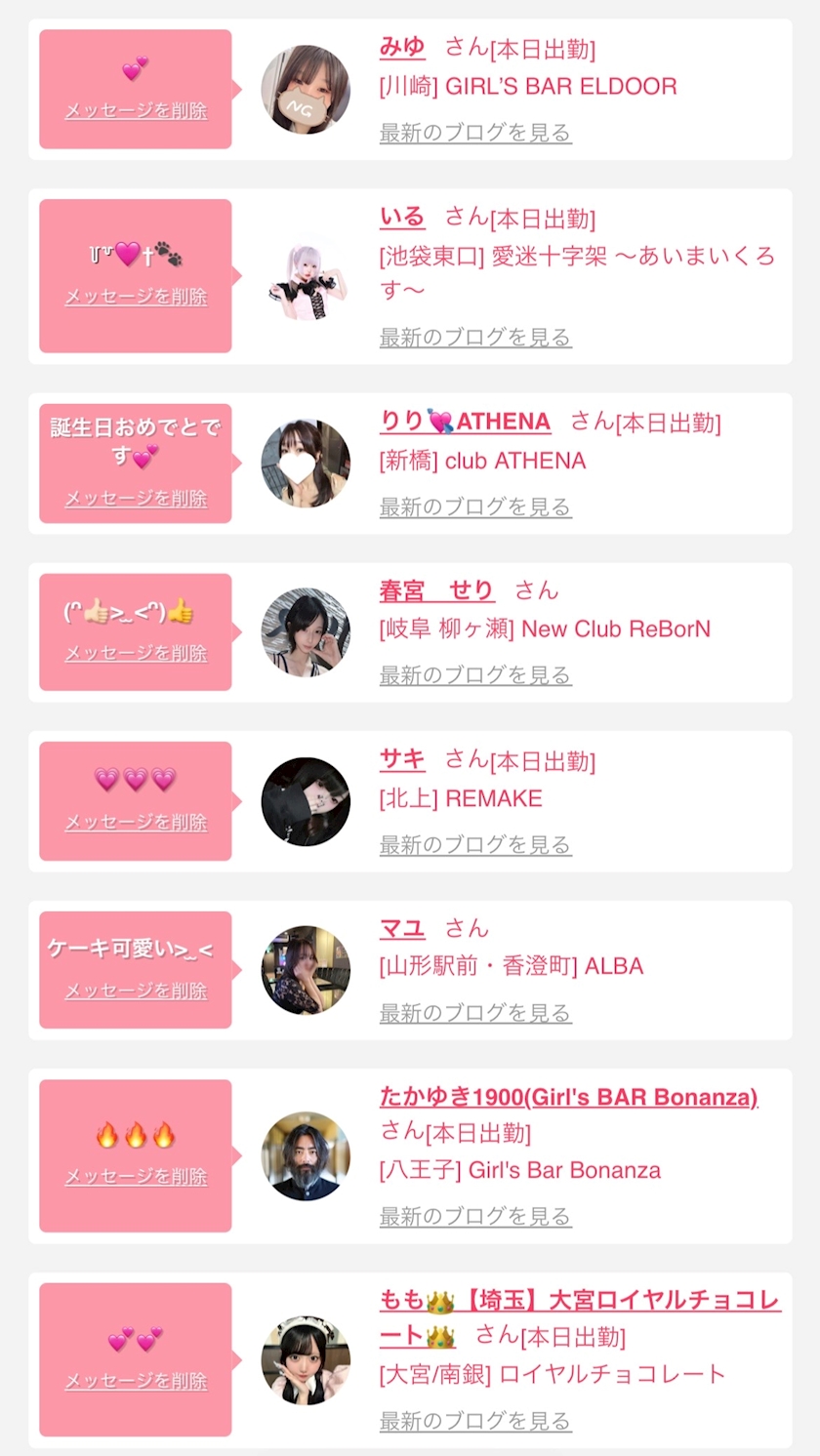Image resolution: width=820 pixels, height=1456 pixels.
Task: View マユ's latest blog
Action: 475,1013
